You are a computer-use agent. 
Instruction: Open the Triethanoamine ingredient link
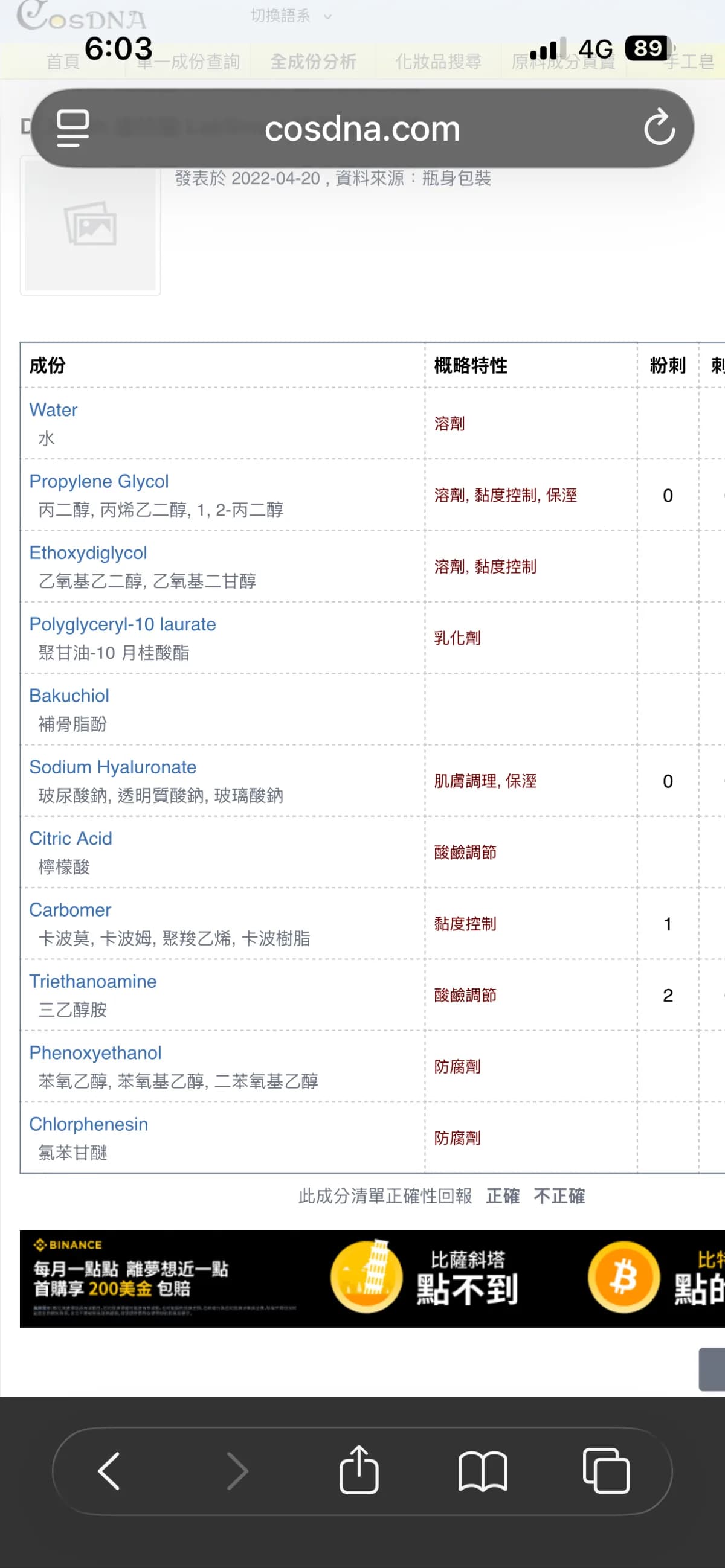pyautogui.click(x=93, y=981)
